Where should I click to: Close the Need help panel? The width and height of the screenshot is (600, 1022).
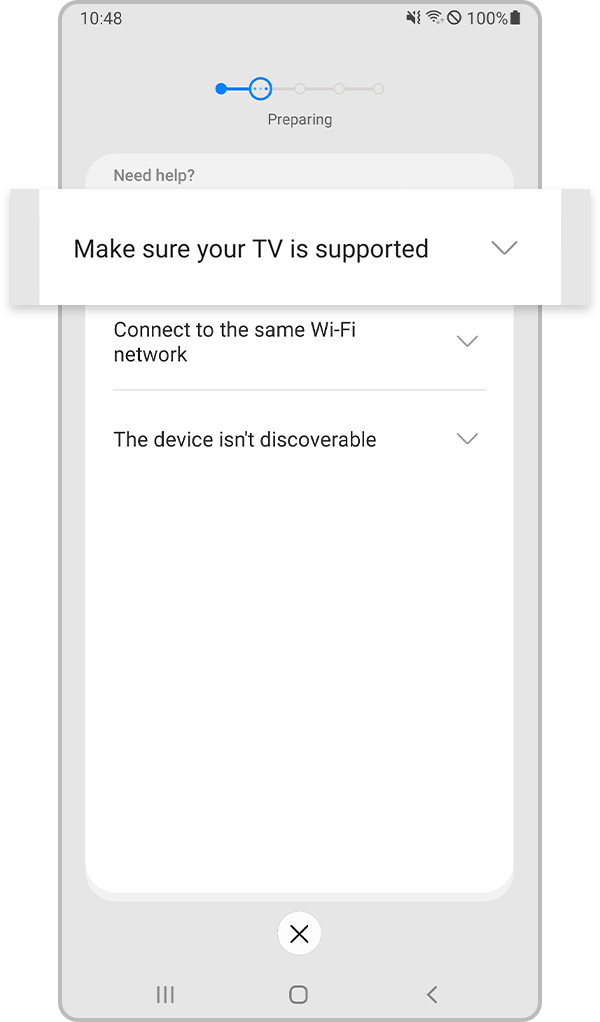pos(299,934)
